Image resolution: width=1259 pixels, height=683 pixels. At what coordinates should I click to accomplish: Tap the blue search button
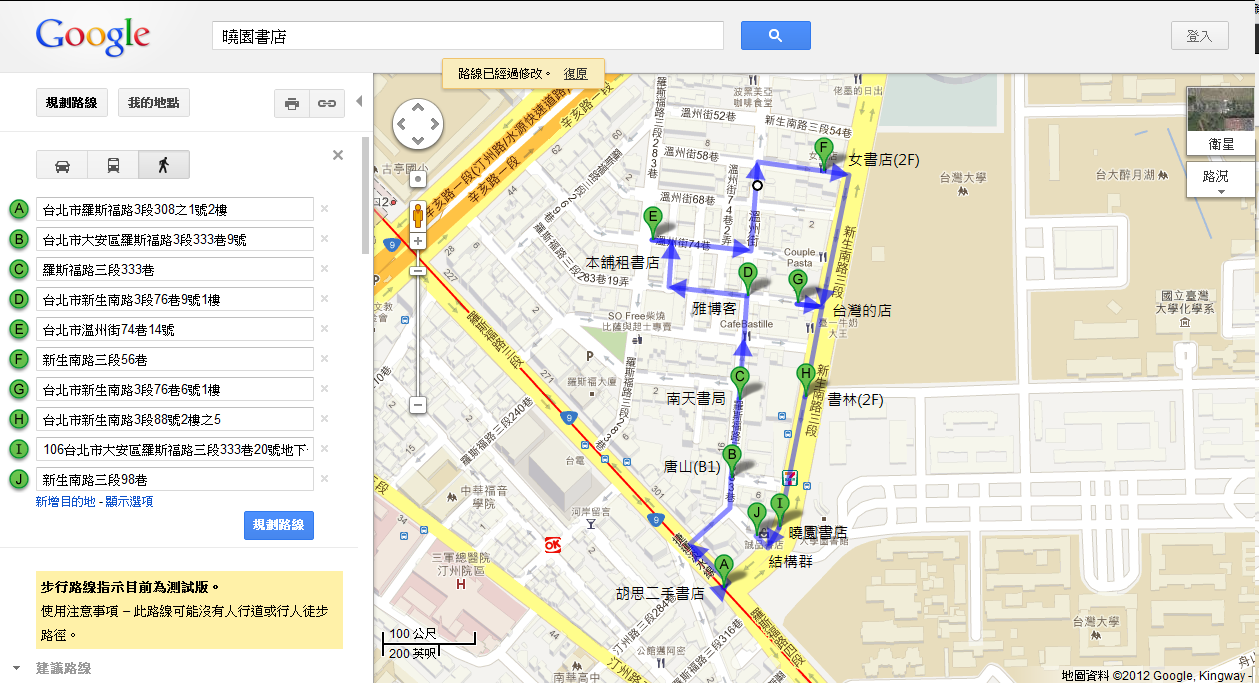[x=775, y=36]
